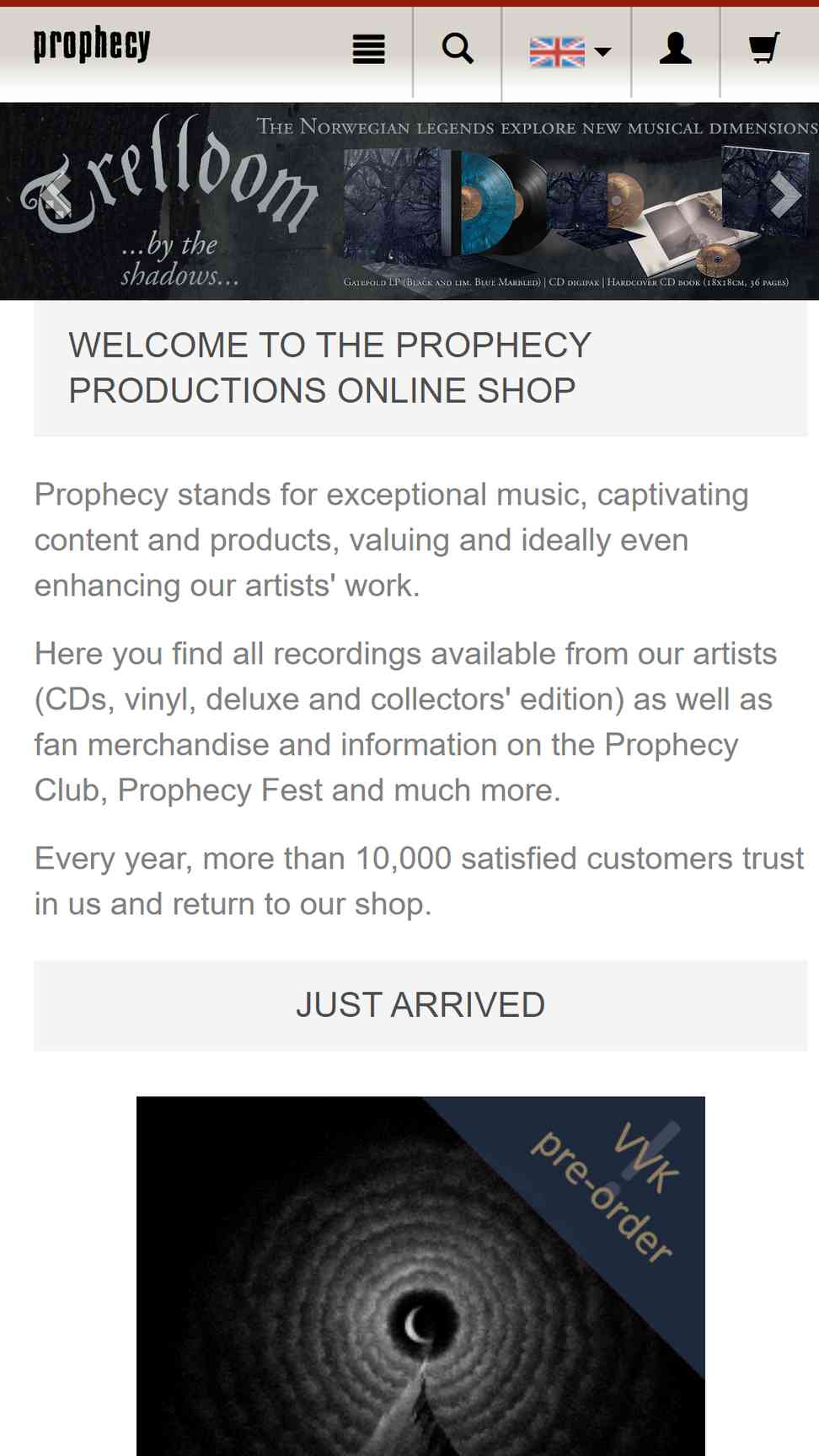Expand the language flag dropdown
Image resolution: width=819 pixels, height=1456 pixels.
point(568,52)
